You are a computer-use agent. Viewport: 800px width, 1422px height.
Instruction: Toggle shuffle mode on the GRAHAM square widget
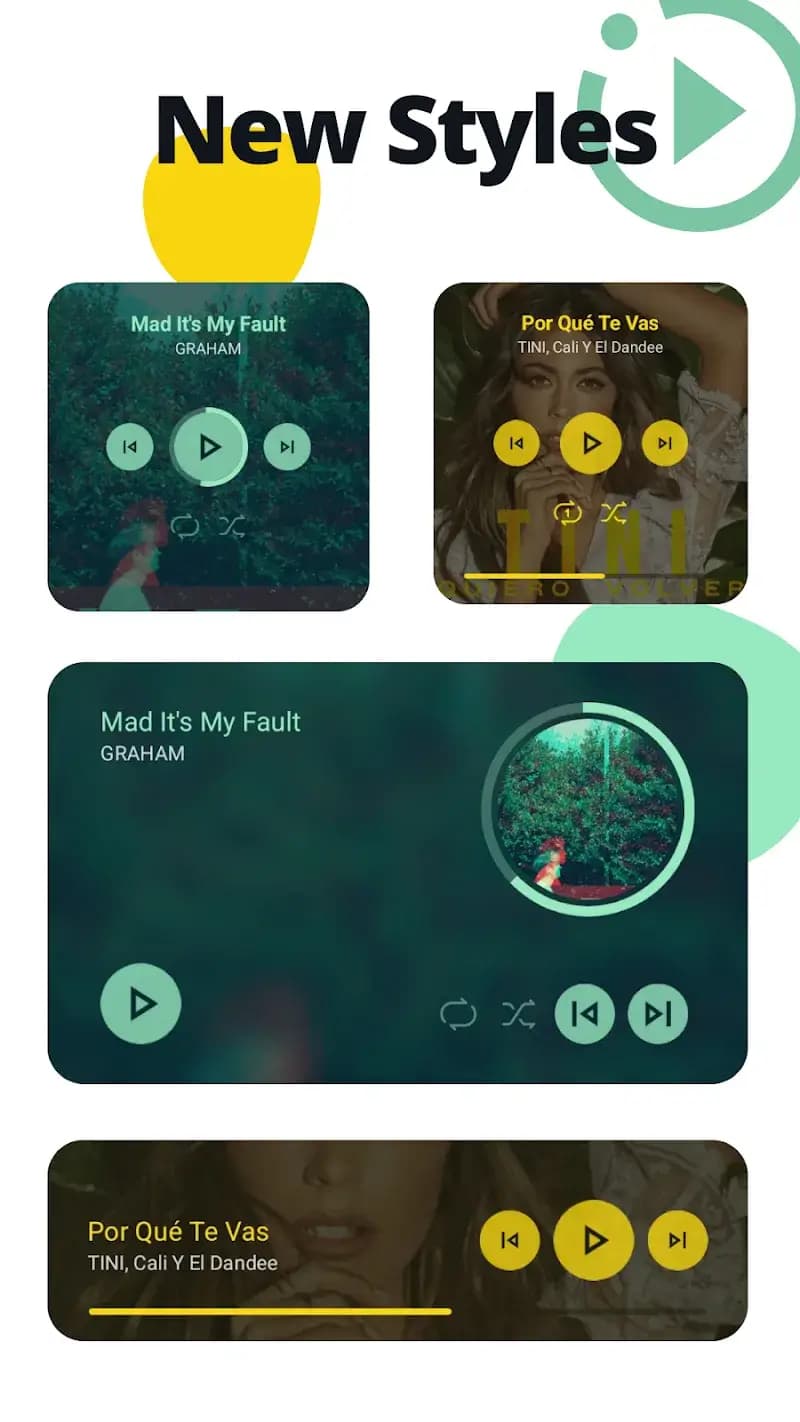point(232,525)
